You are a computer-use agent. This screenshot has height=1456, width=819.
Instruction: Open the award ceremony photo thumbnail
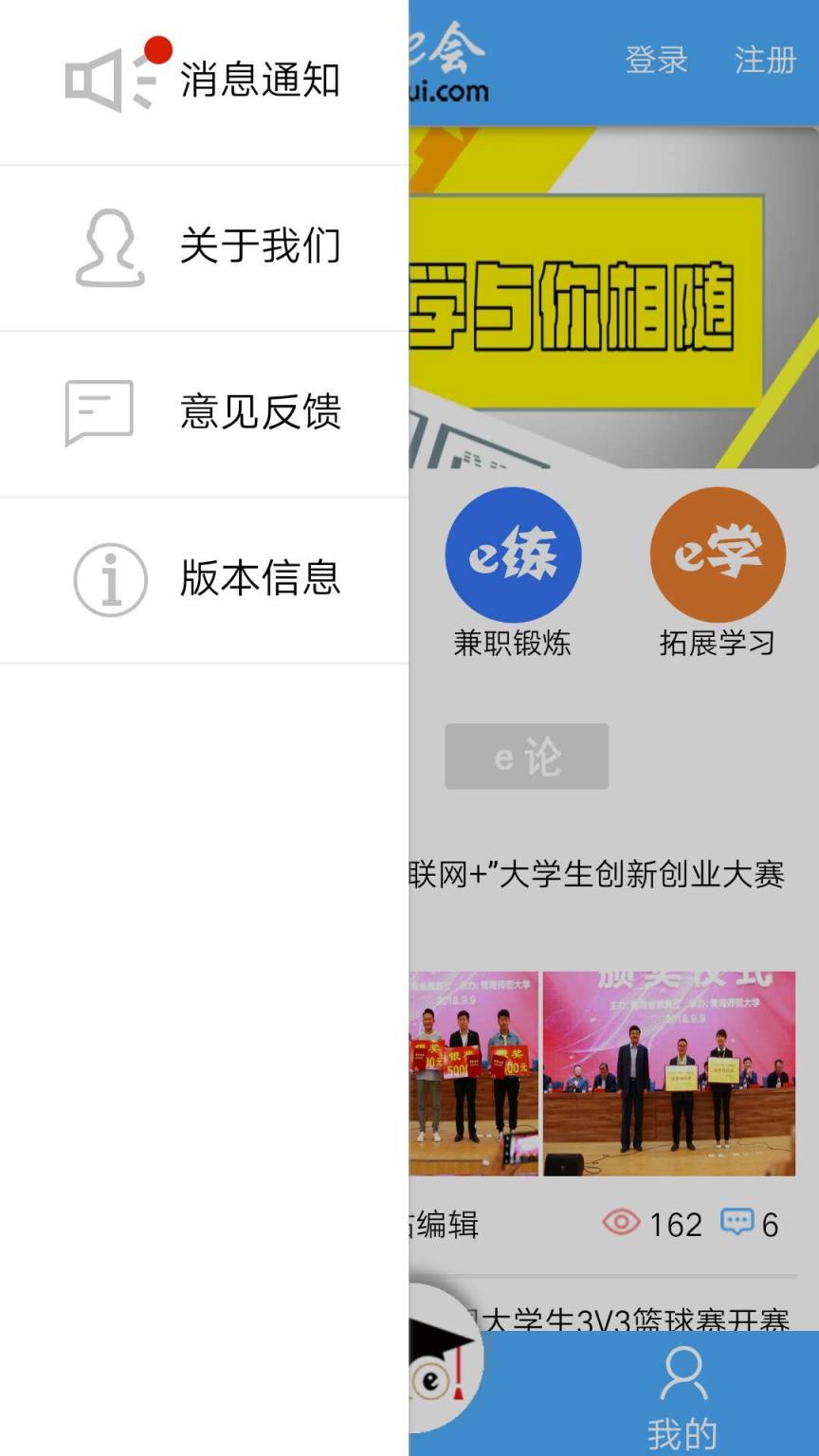point(678,1071)
